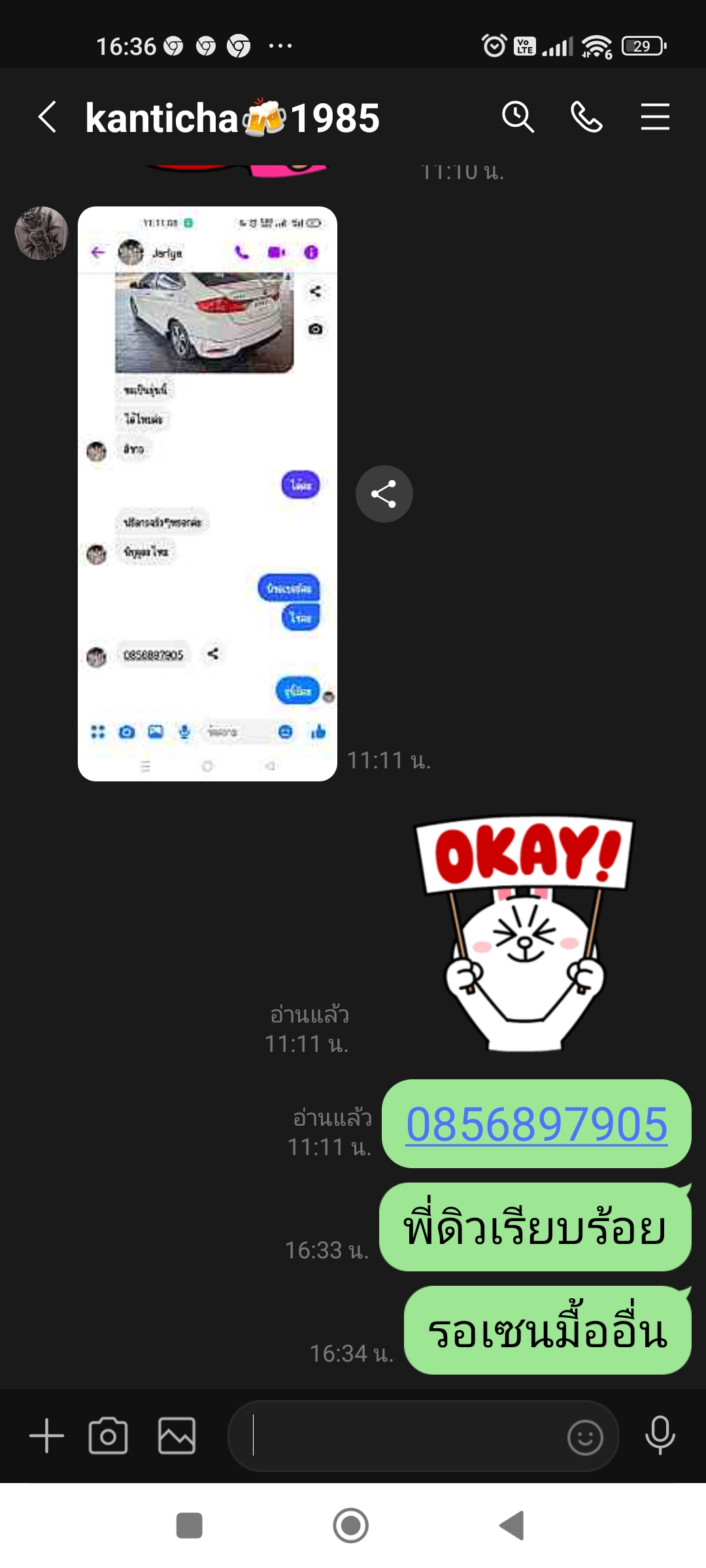
Task: Start a voice call with kanticha
Action: tap(586, 118)
